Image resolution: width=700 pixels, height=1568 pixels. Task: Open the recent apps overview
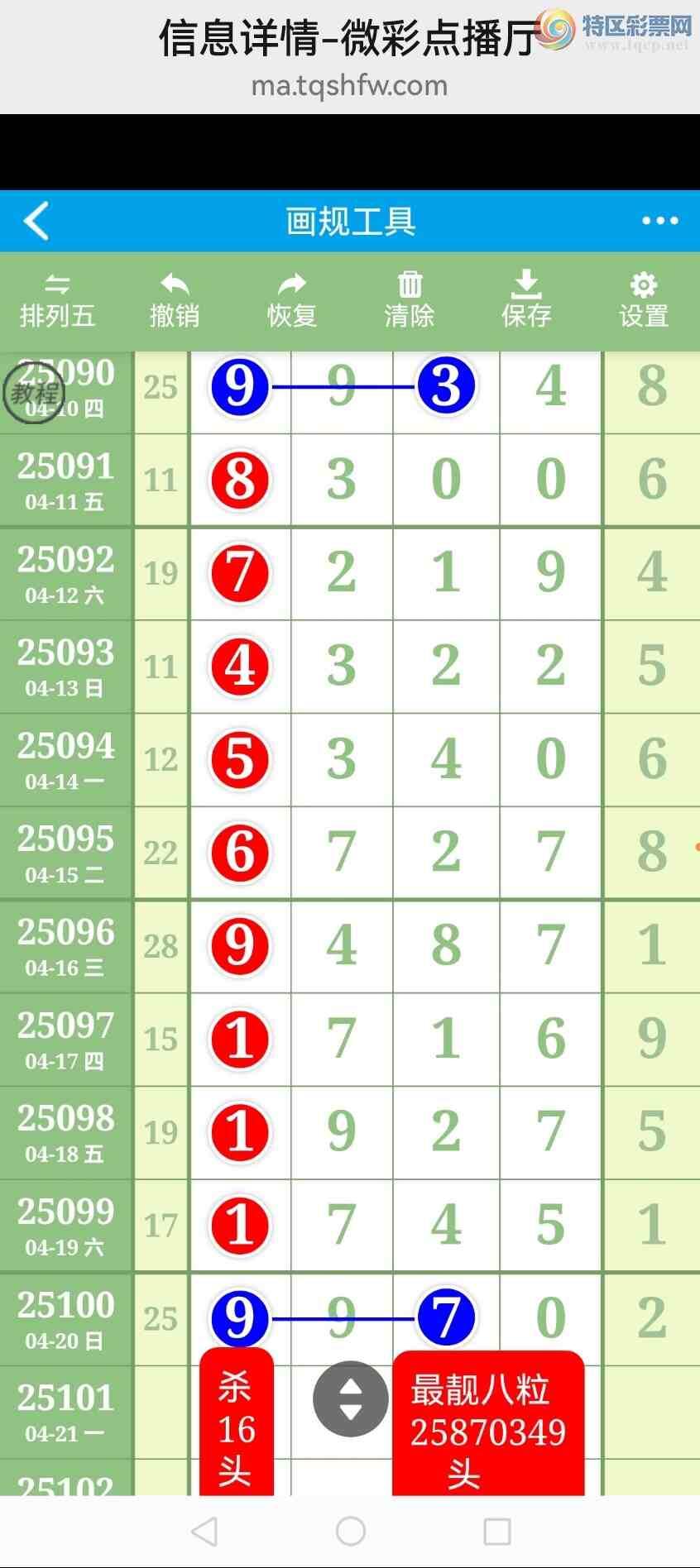coord(496,1532)
